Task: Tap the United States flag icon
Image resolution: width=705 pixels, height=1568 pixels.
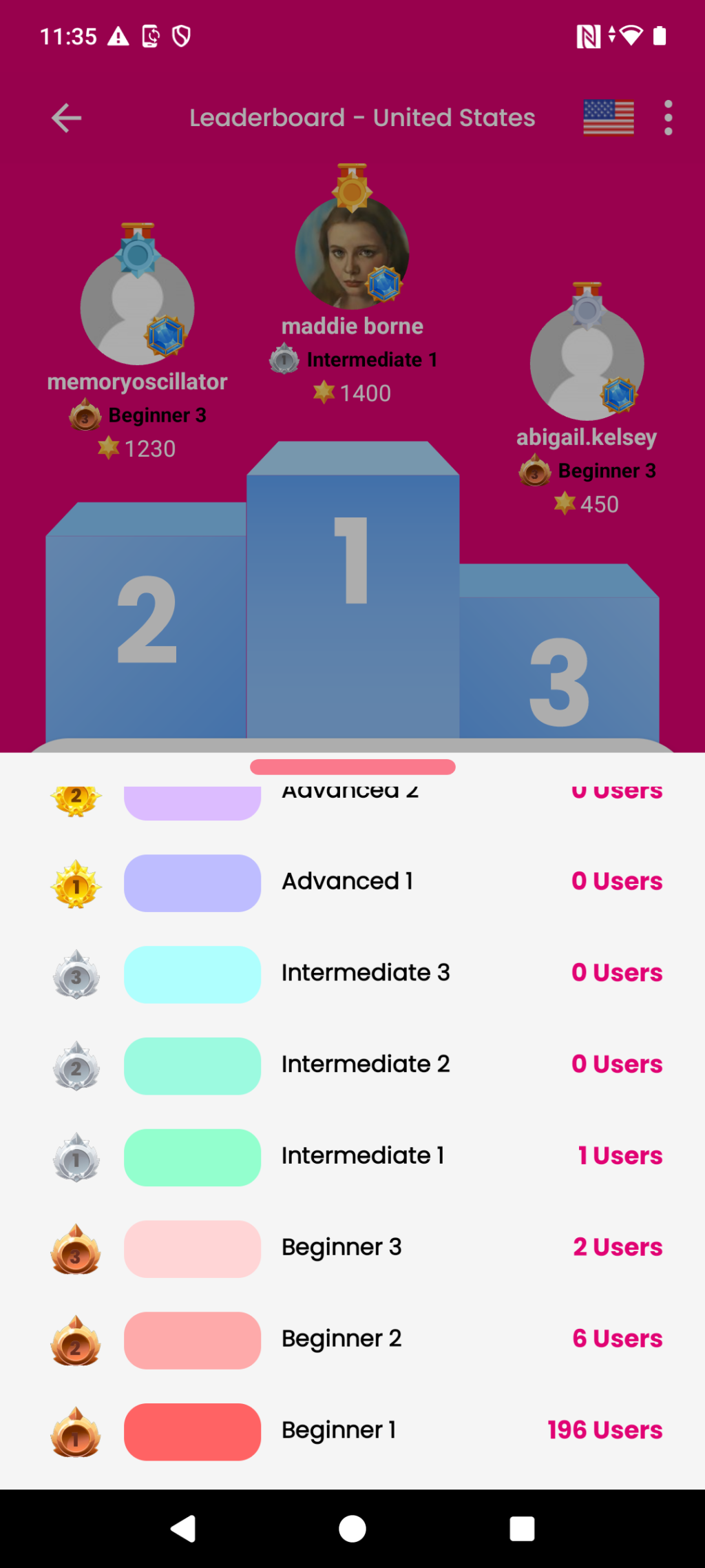Action: (x=608, y=118)
